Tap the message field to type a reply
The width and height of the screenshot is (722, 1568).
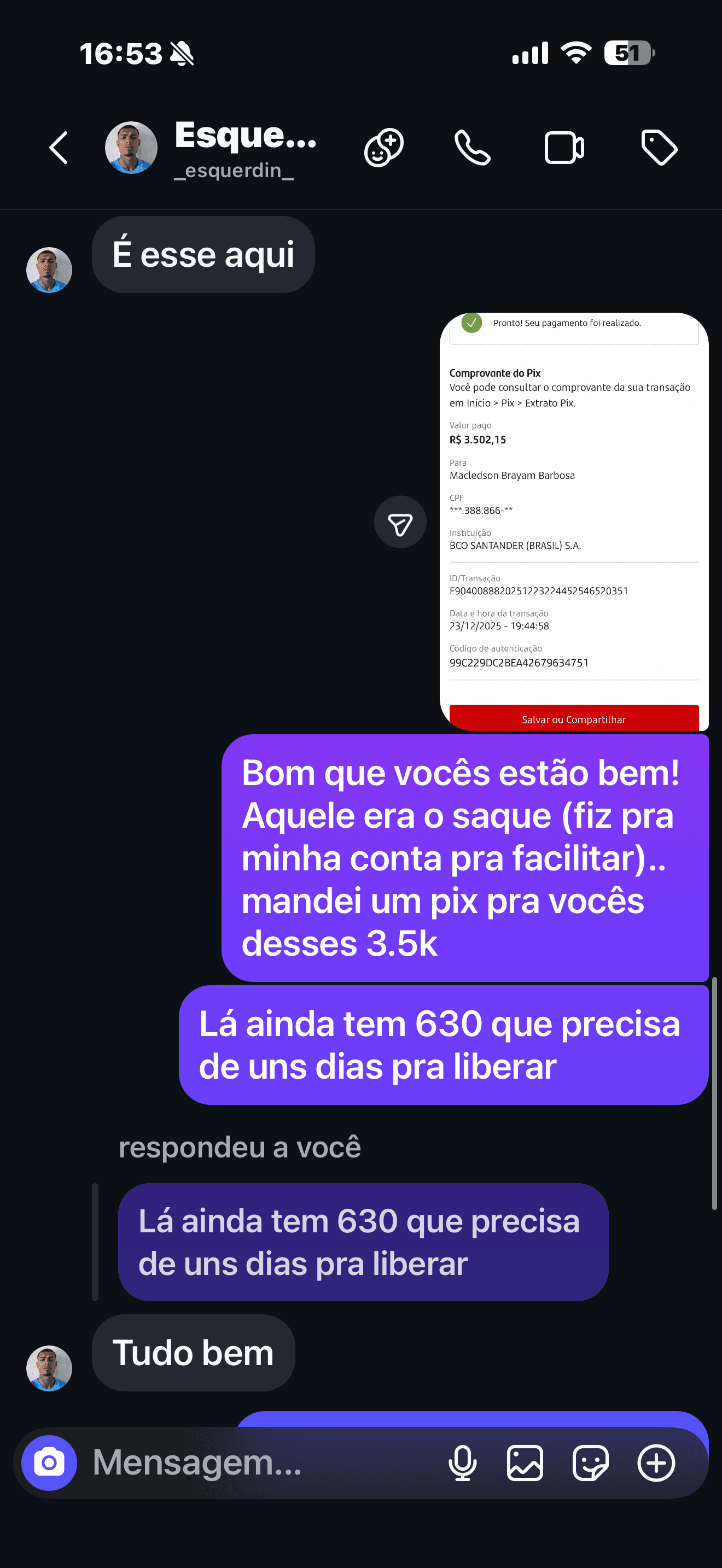pos(243,1464)
